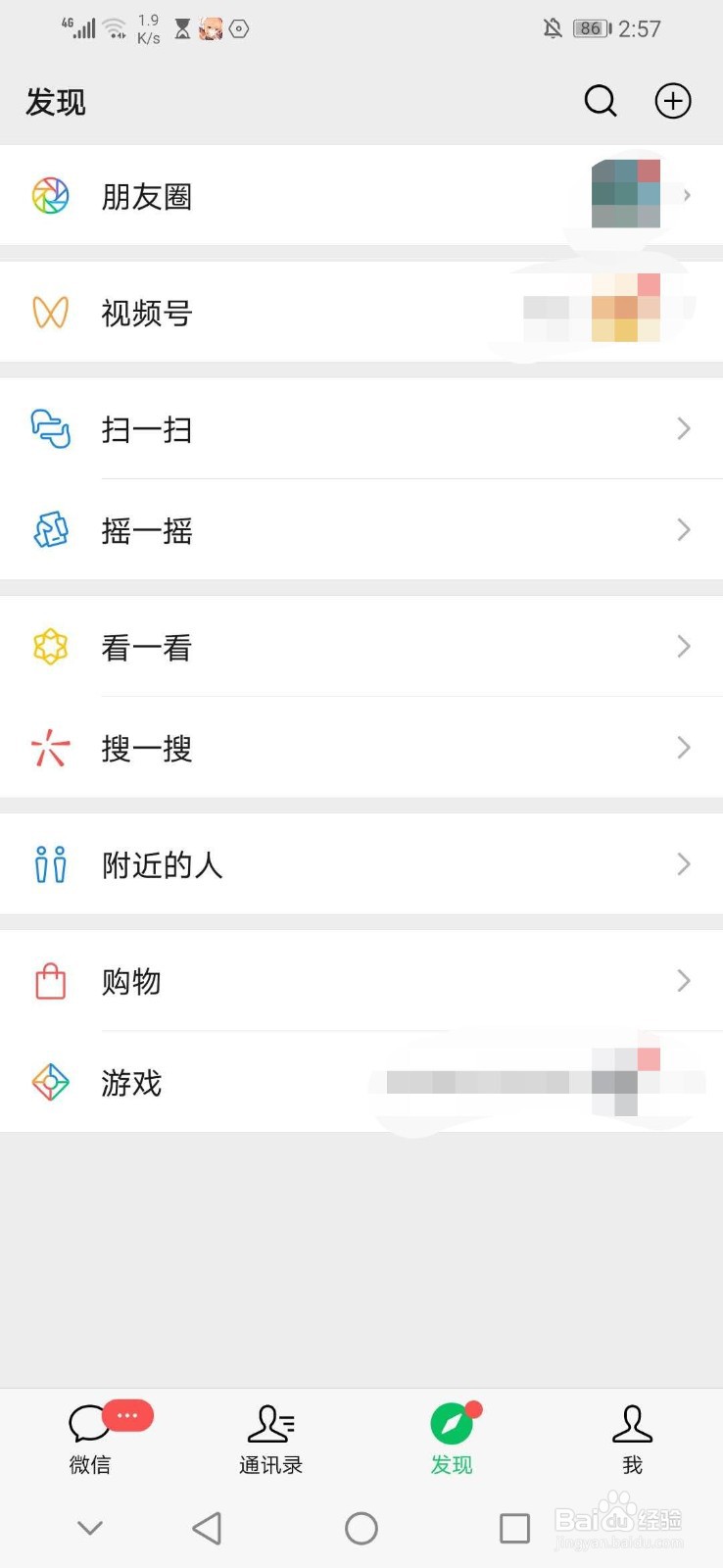
Task: Open the Games (游戏) icon
Action: tap(50, 1083)
